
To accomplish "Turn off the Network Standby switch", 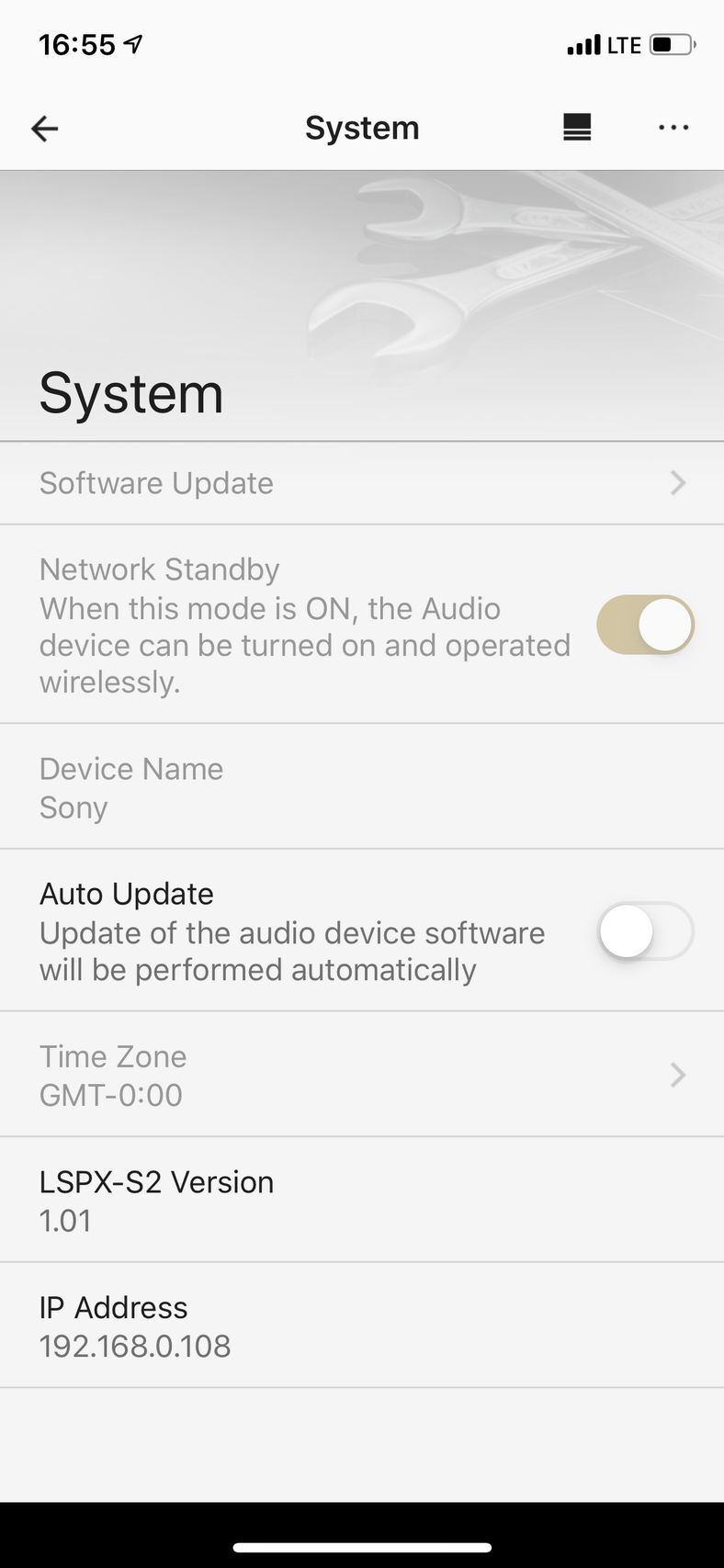I will (x=645, y=625).
